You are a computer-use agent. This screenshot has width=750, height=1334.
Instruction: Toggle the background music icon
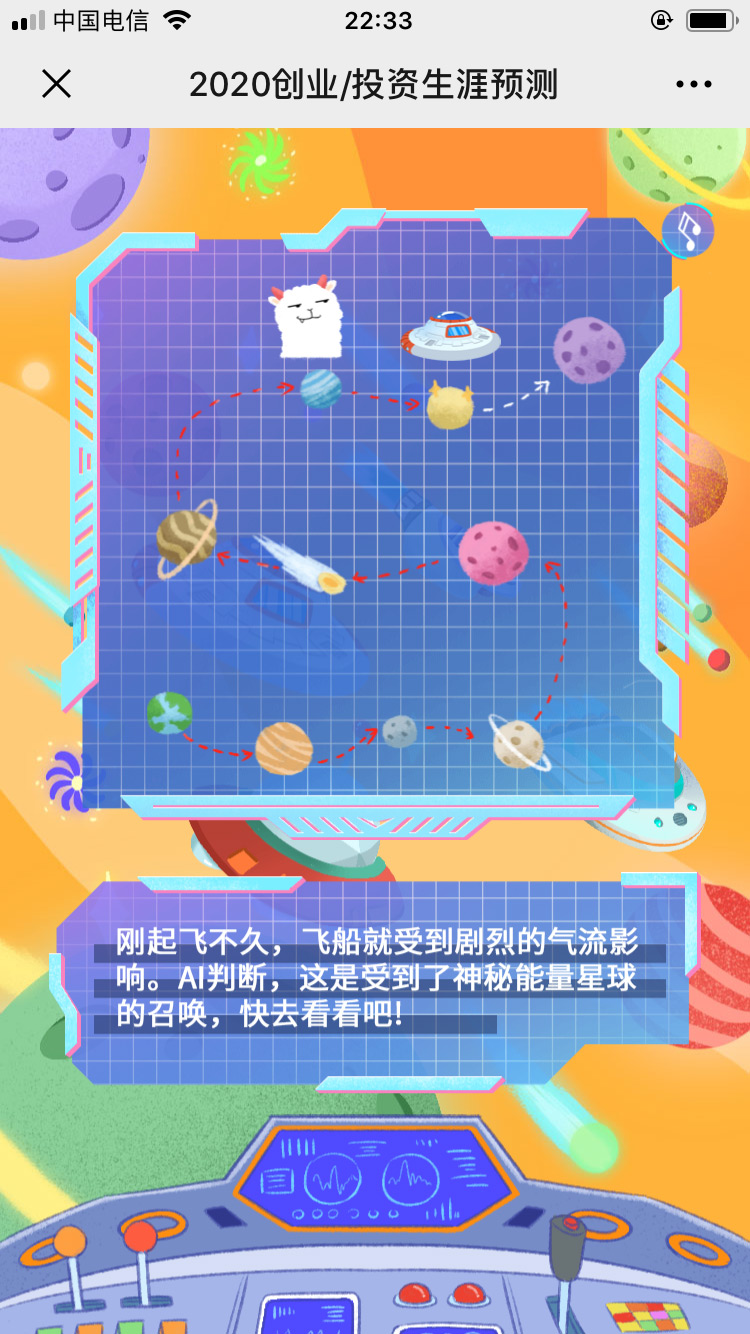[x=687, y=231]
